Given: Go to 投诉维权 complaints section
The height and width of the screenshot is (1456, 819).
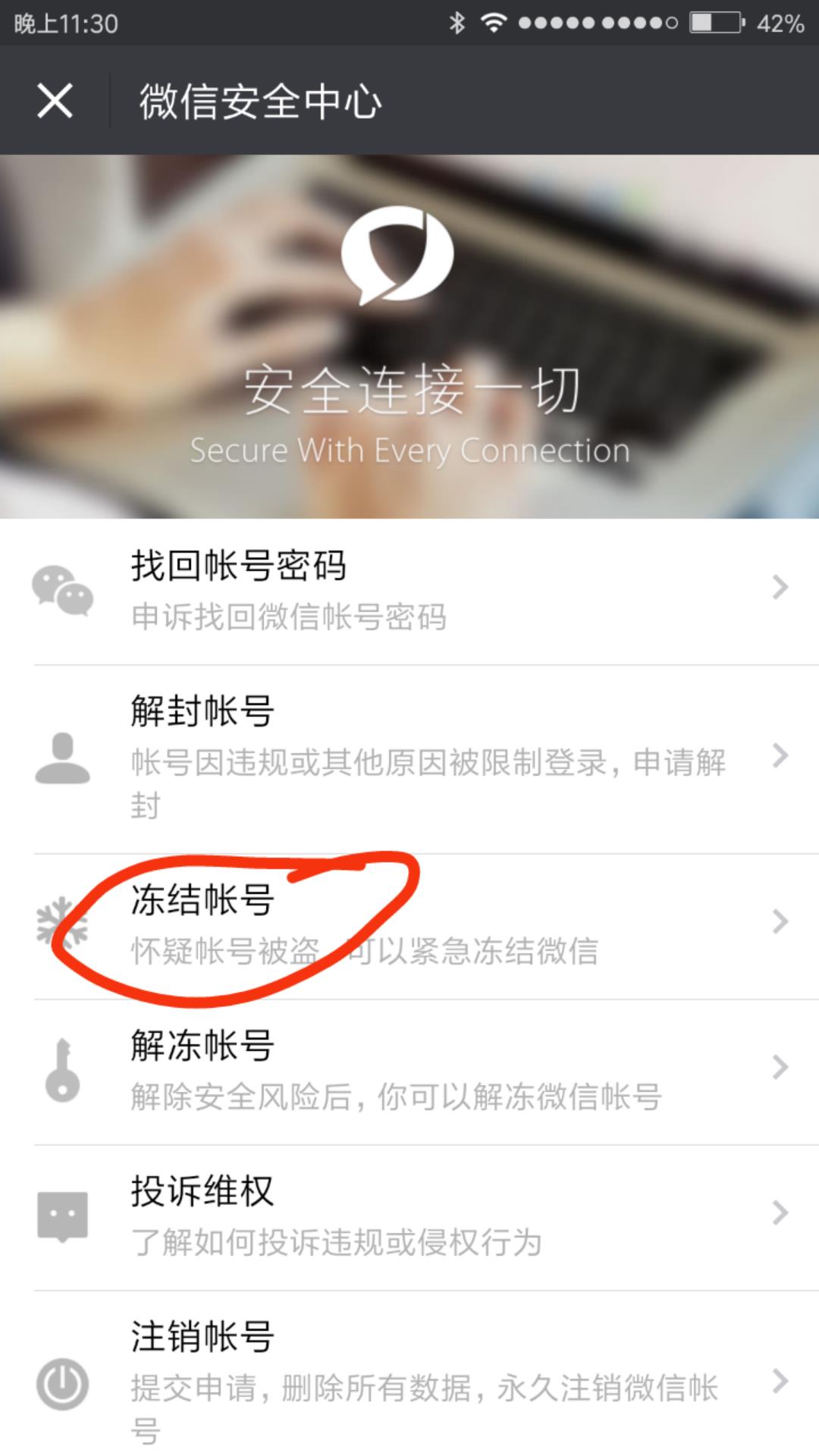Looking at the screenshot, I should (x=409, y=1215).
